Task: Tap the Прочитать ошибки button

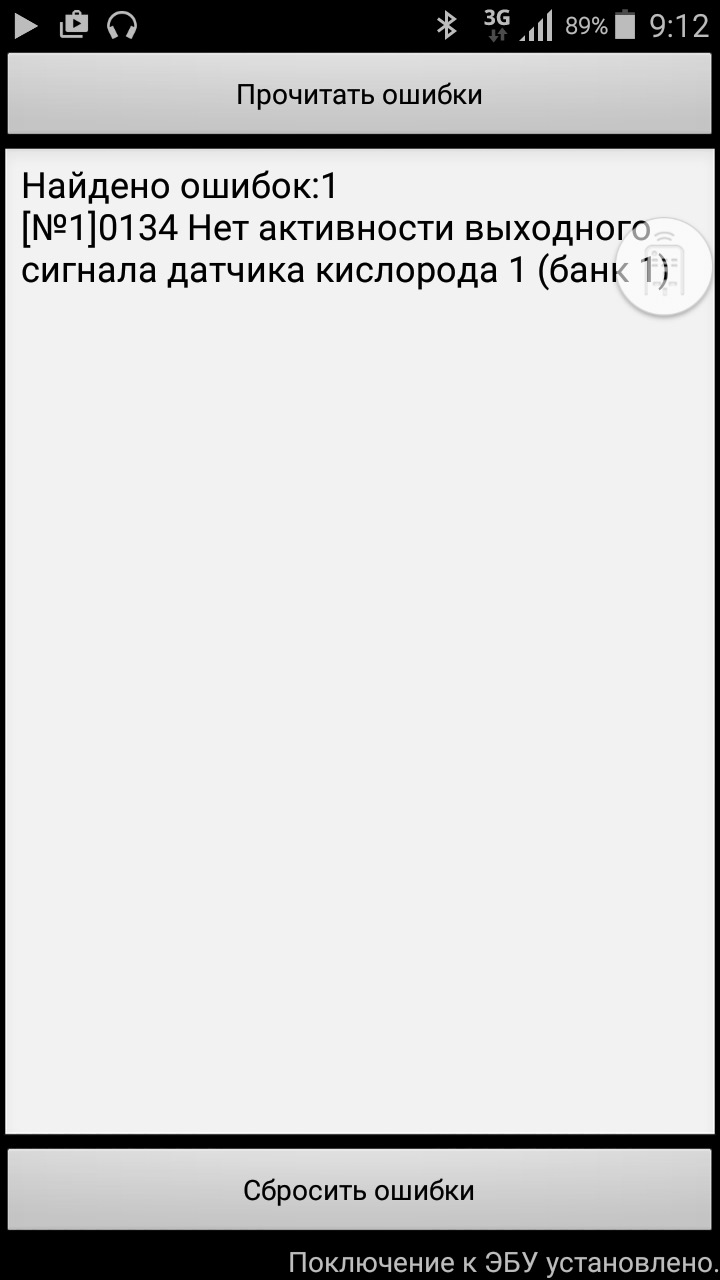Action: [x=359, y=94]
